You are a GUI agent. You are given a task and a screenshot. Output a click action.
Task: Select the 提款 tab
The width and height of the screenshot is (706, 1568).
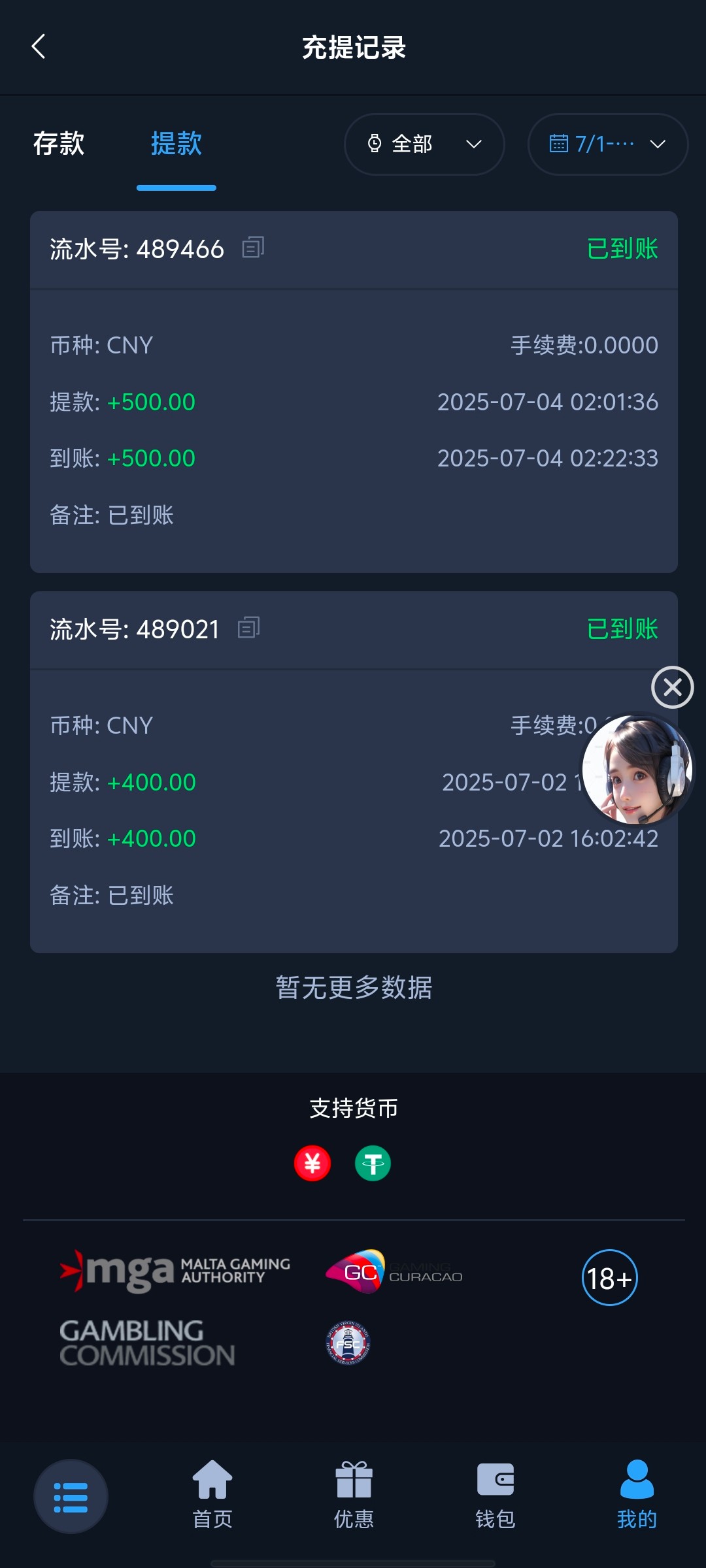[x=176, y=144]
